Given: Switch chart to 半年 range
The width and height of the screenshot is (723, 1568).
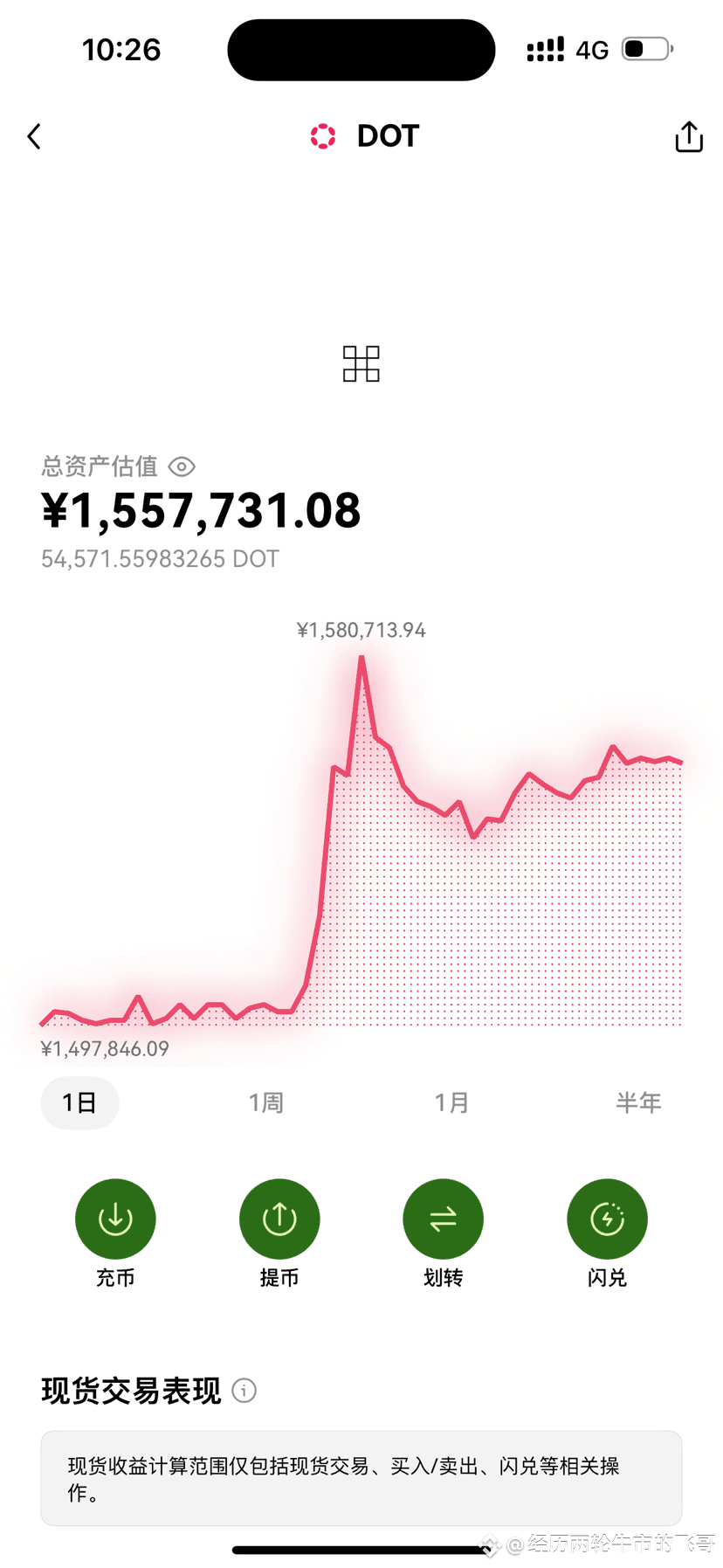Looking at the screenshot, I should click(638, 1102).
